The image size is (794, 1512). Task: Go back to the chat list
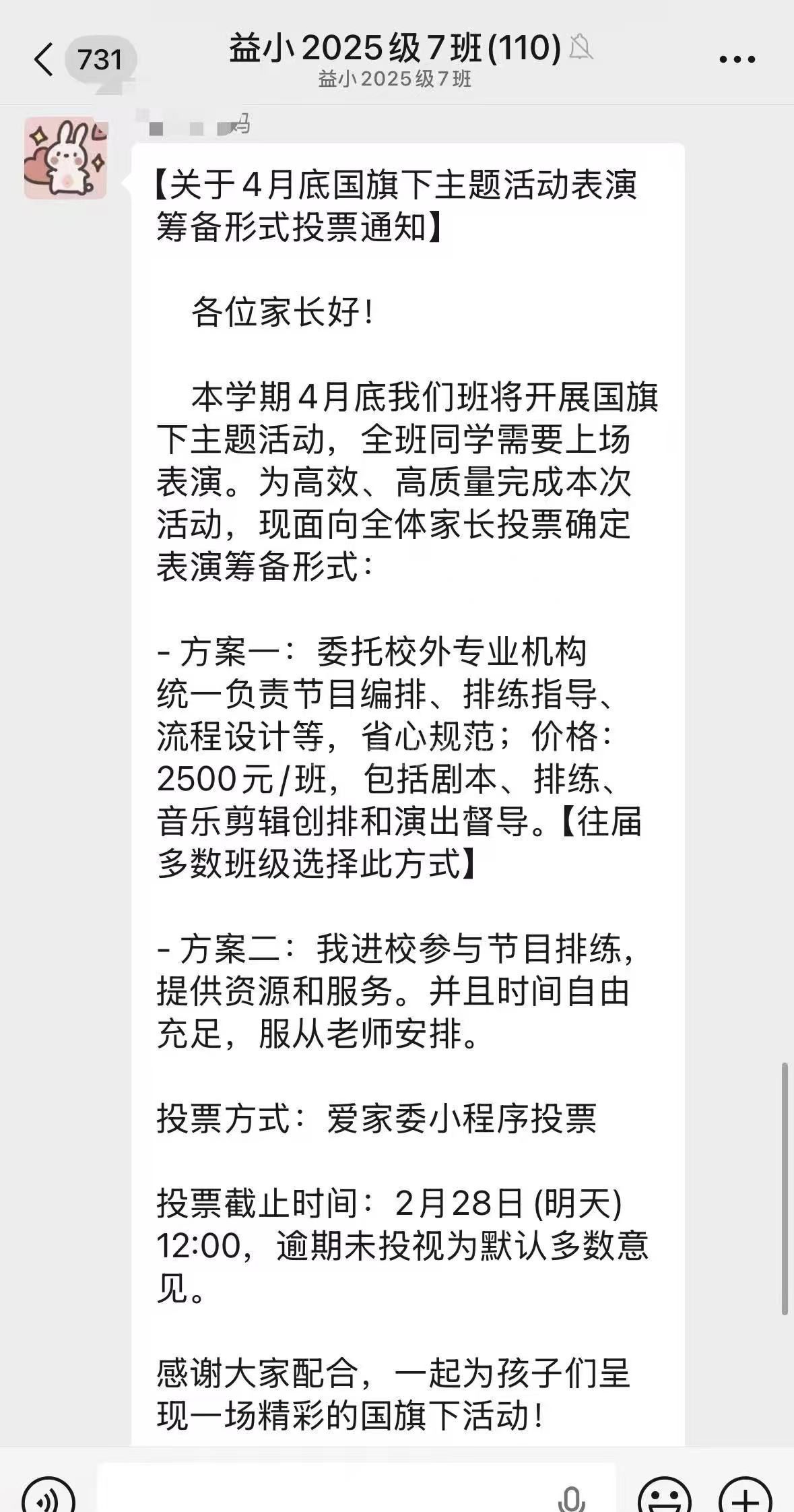tap(44, 59)
